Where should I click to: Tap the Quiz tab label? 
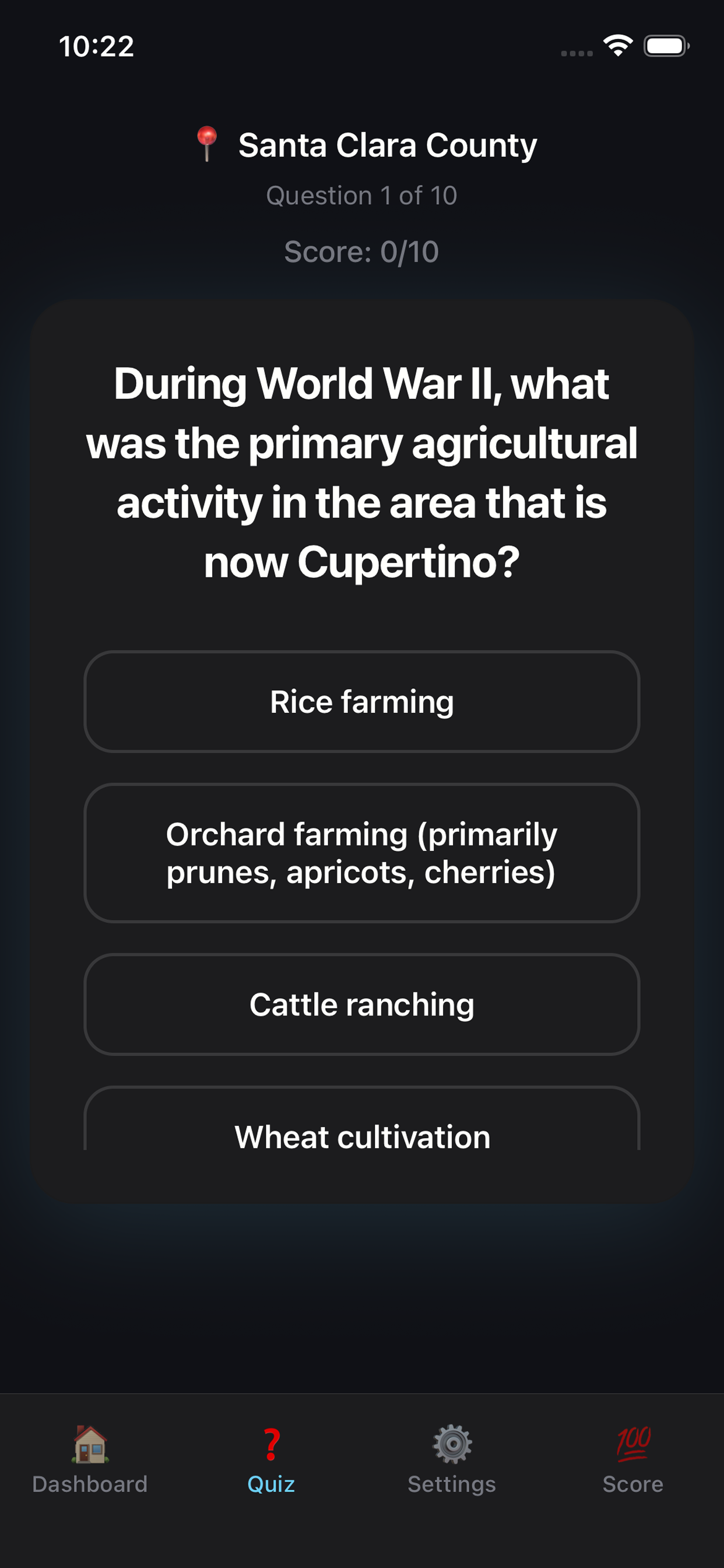pyautogui.click(x=272, y=1484)
